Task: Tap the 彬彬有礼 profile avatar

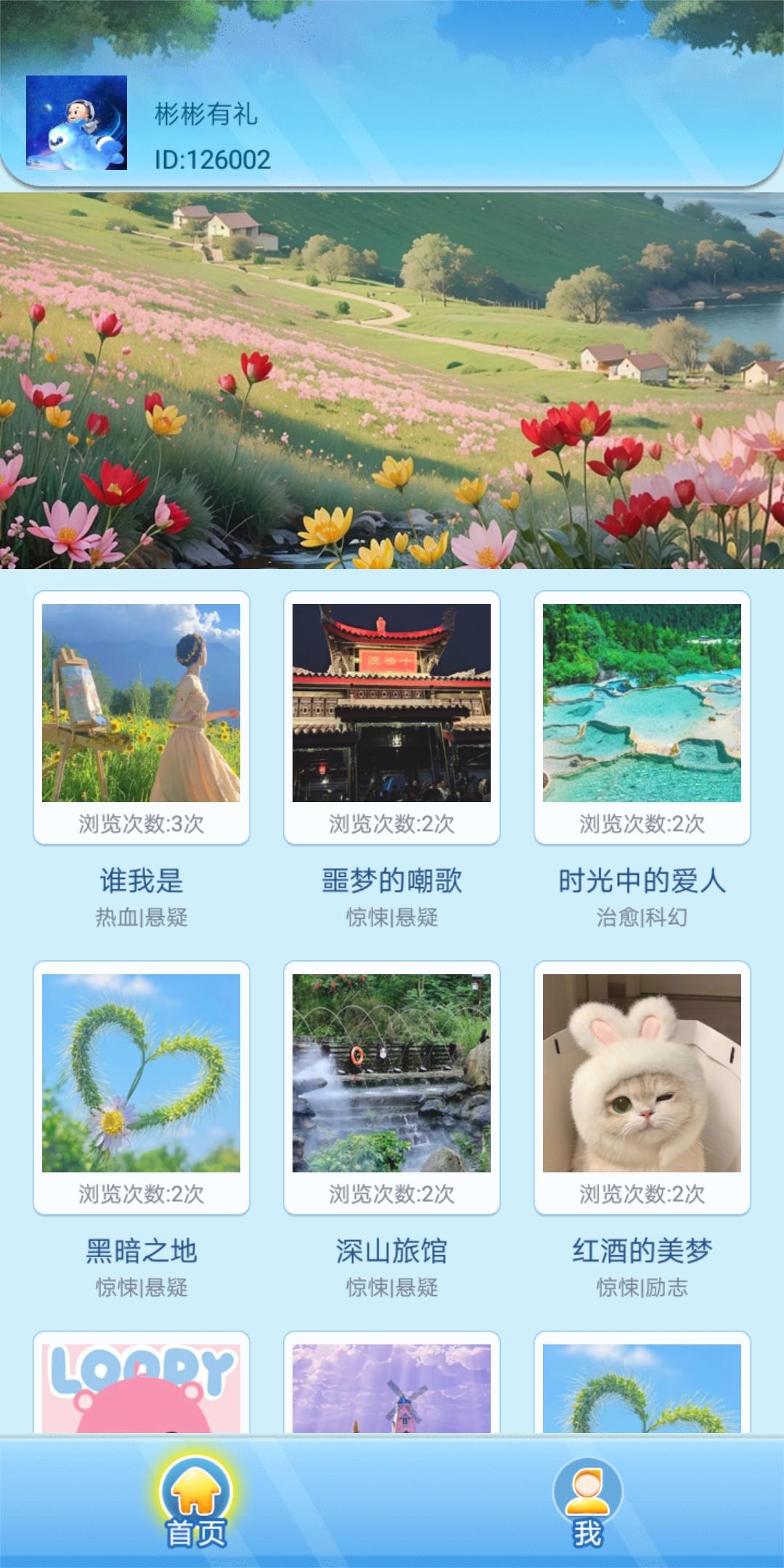Action: pyautogui.click(x=76, y=123)
